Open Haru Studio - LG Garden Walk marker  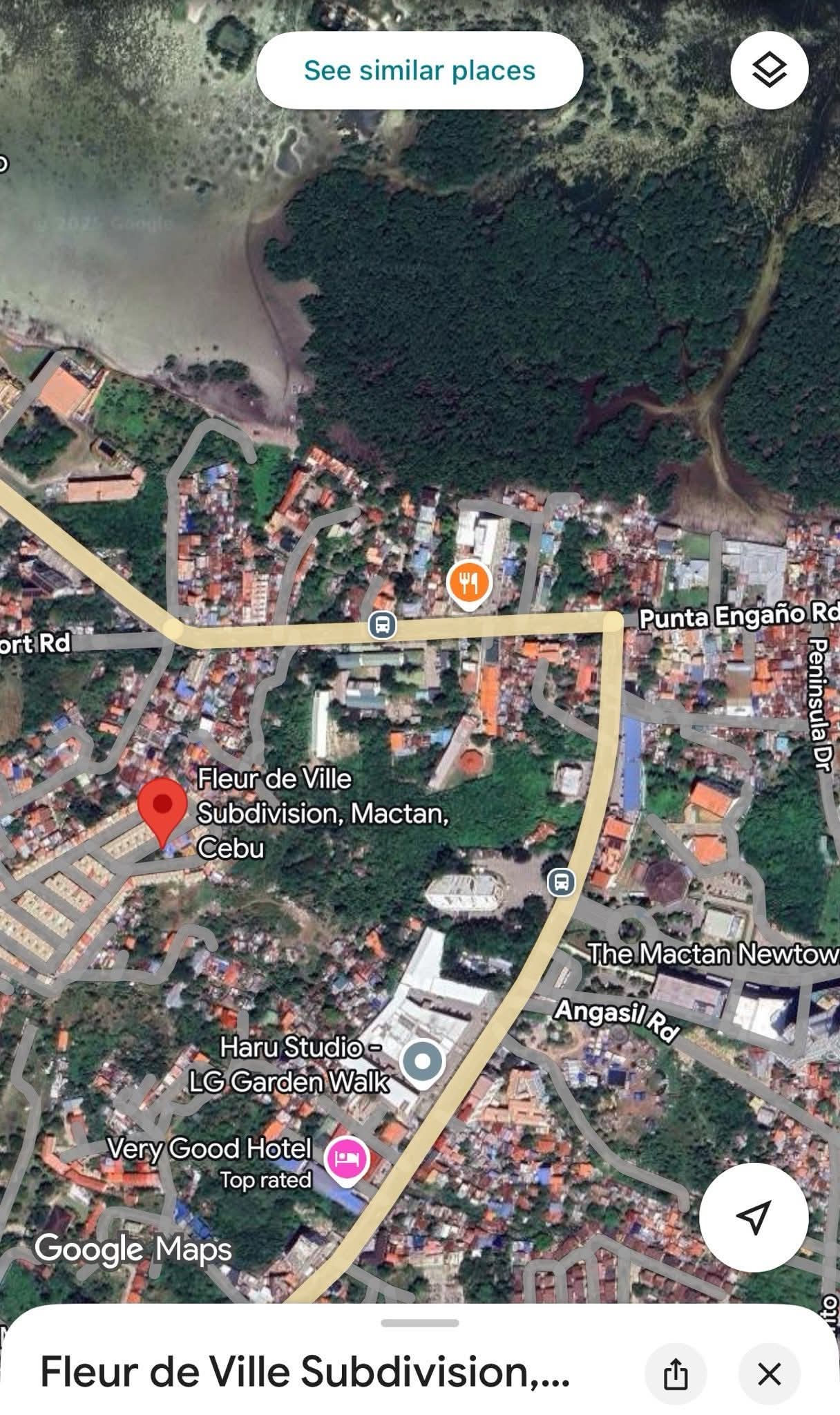click(x=423, y=1062)
